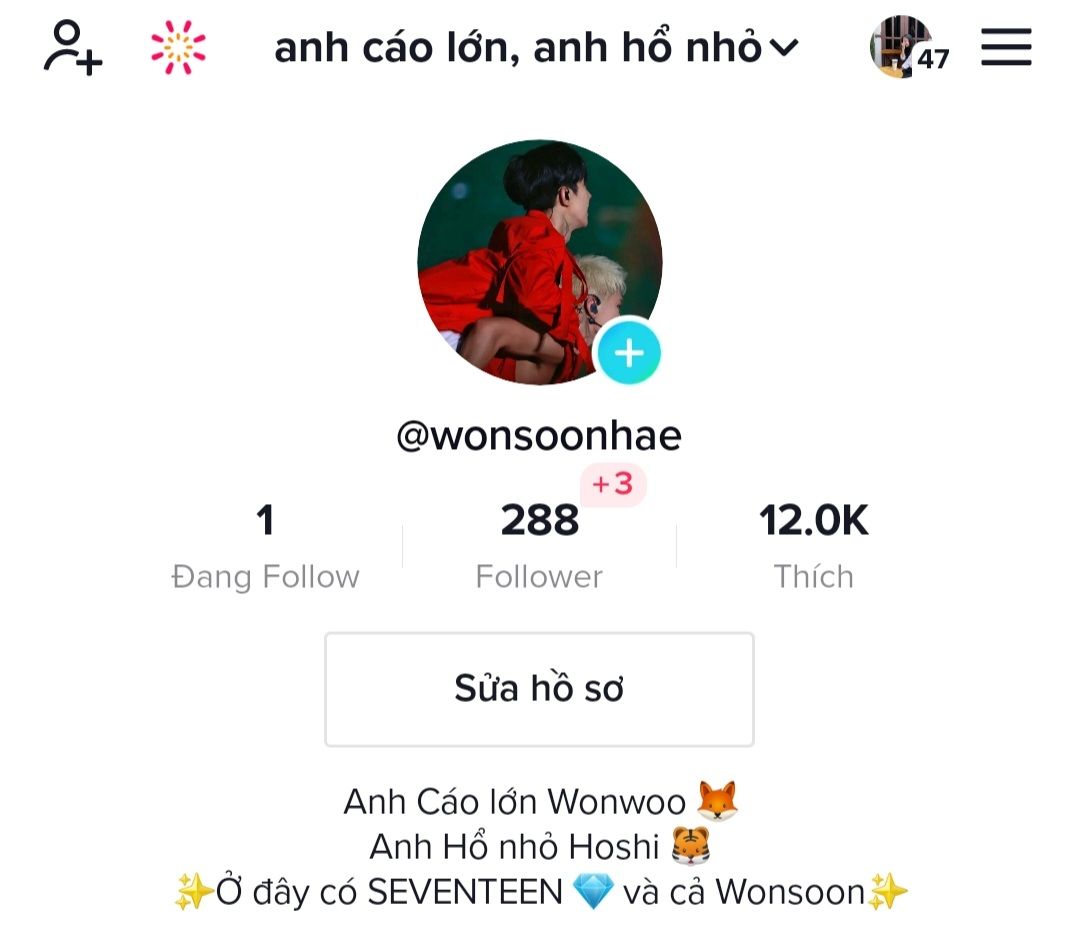Open profile views avatar showing 47
The image size is (1080, 944).
(x=909, y=47)
